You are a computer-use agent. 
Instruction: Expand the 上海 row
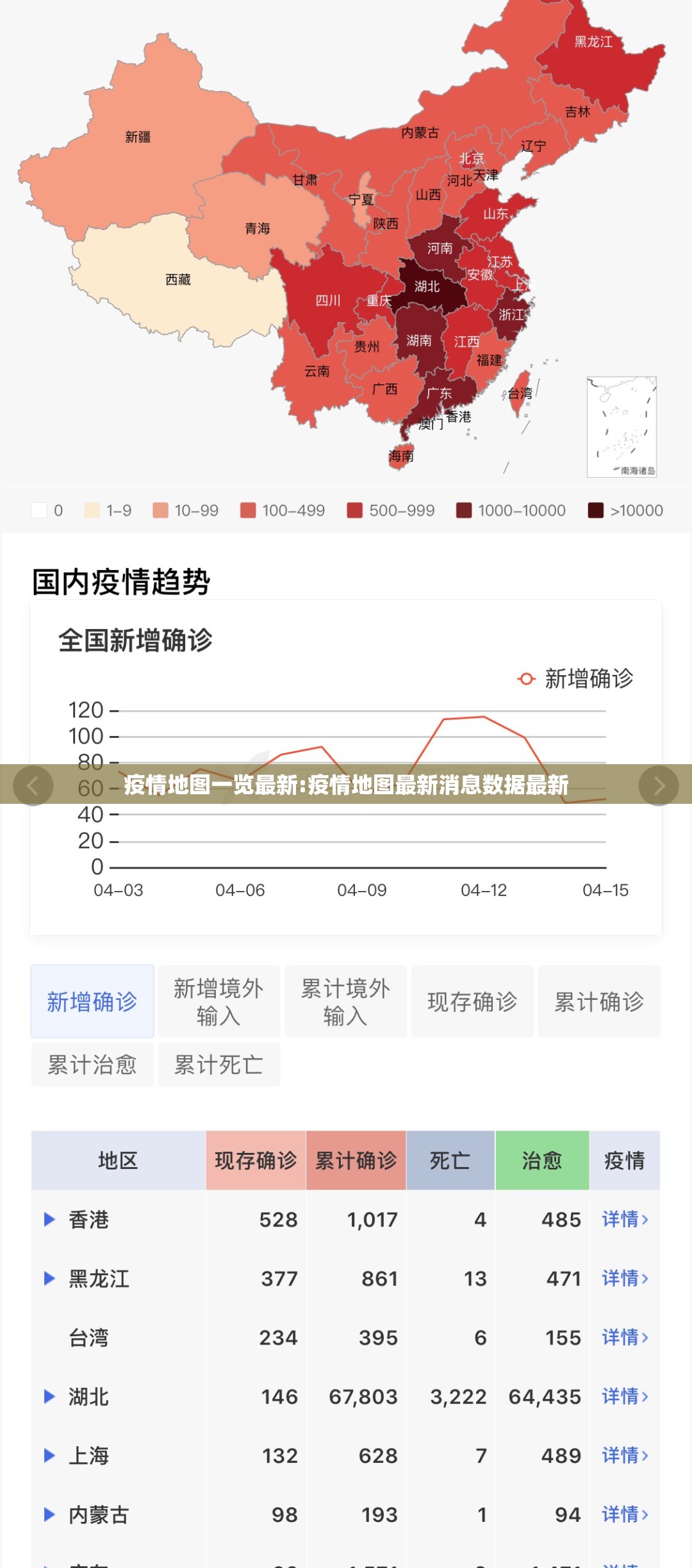[49, 1455]
